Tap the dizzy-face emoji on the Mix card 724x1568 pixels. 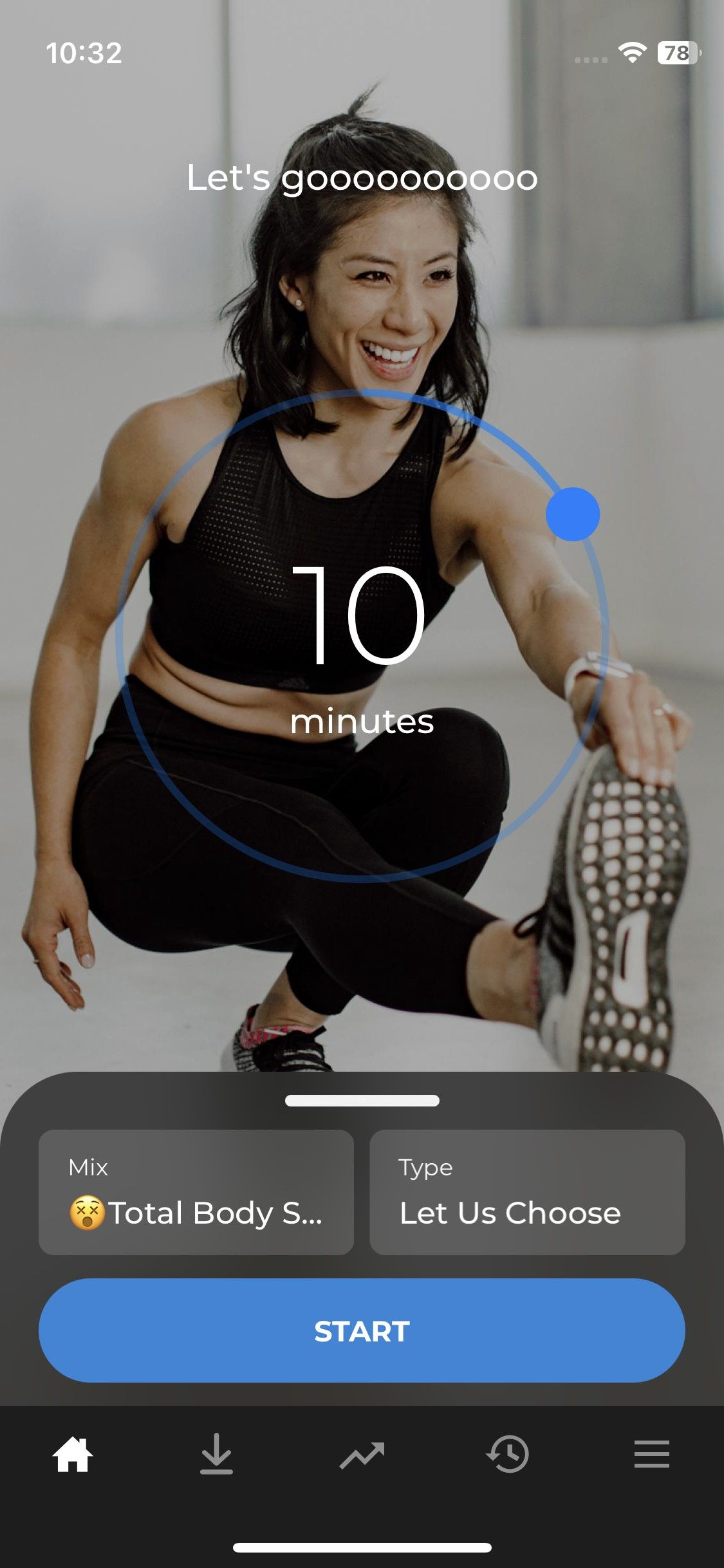86,1213
